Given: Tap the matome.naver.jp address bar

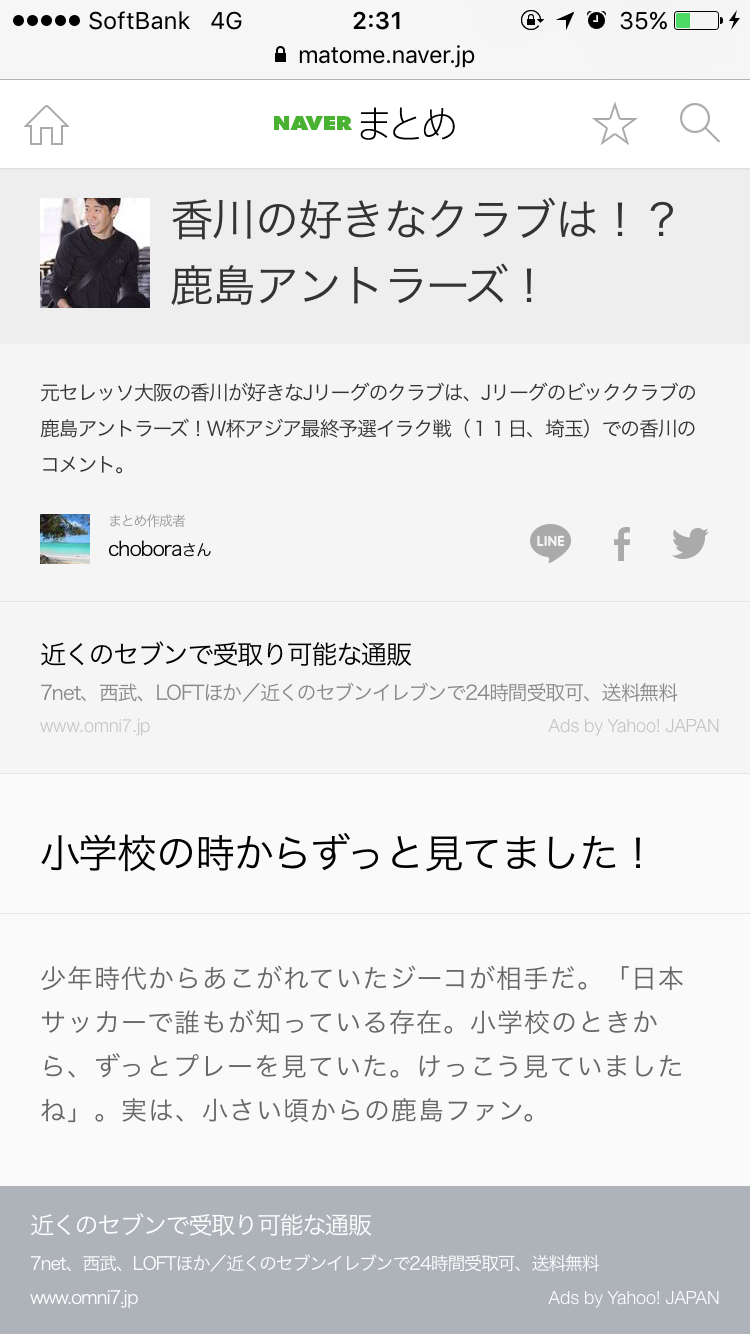Looking at the screenshot, I should click(x=375, y=55).
